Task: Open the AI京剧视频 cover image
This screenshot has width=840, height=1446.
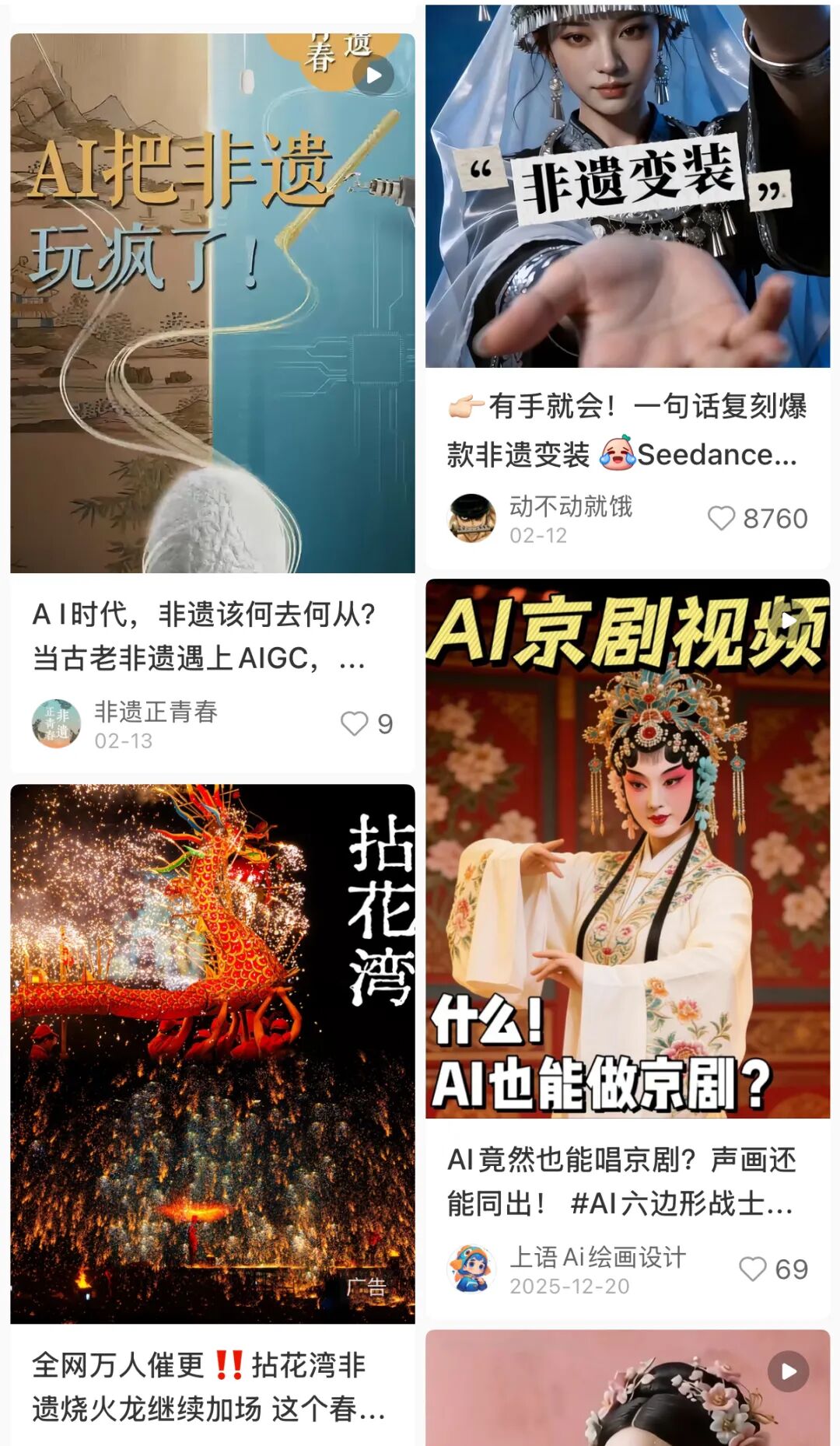Action: point(627,856)
